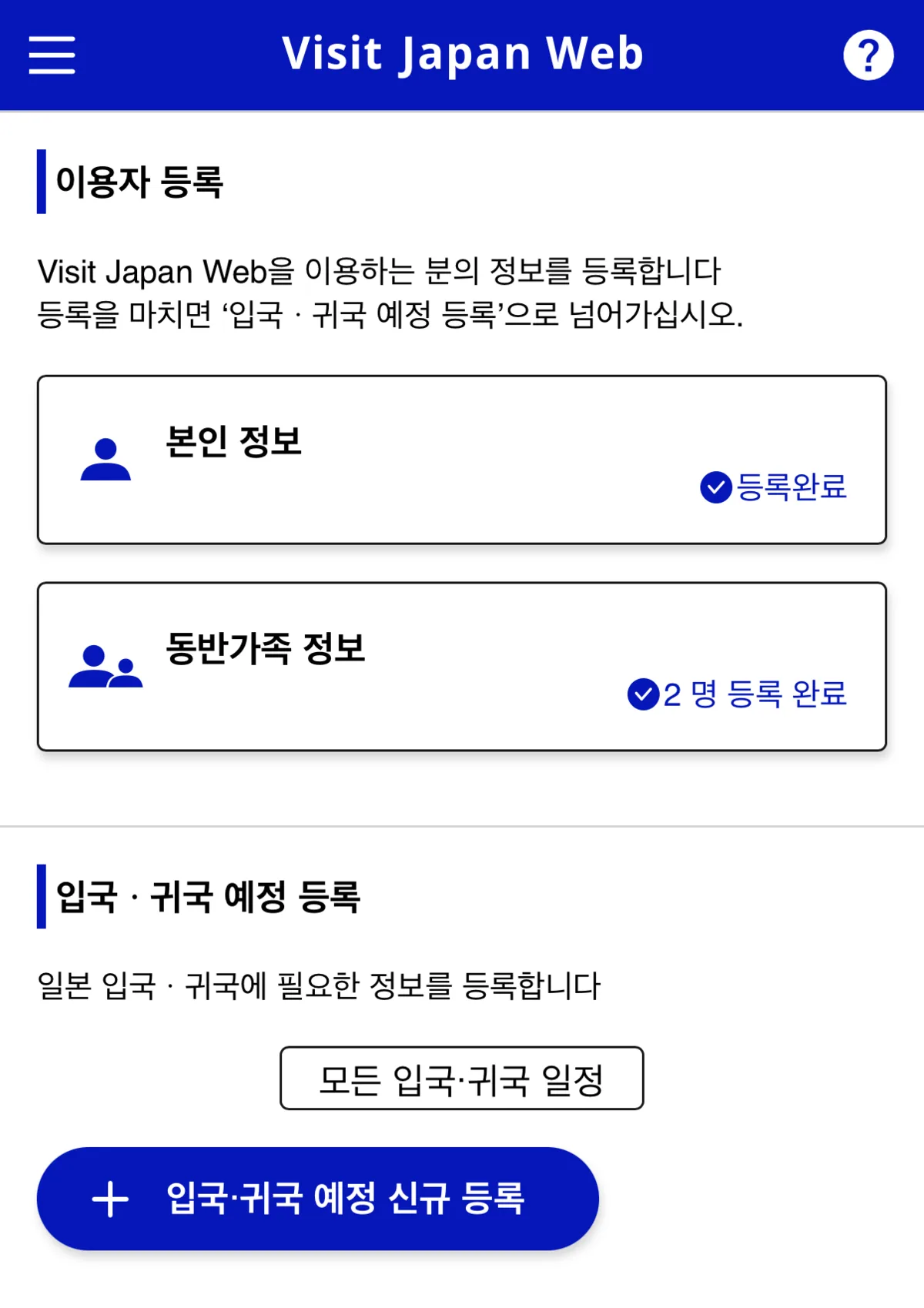Click the question mark help circle
The image size is (924, 1308).
(869, 55)
